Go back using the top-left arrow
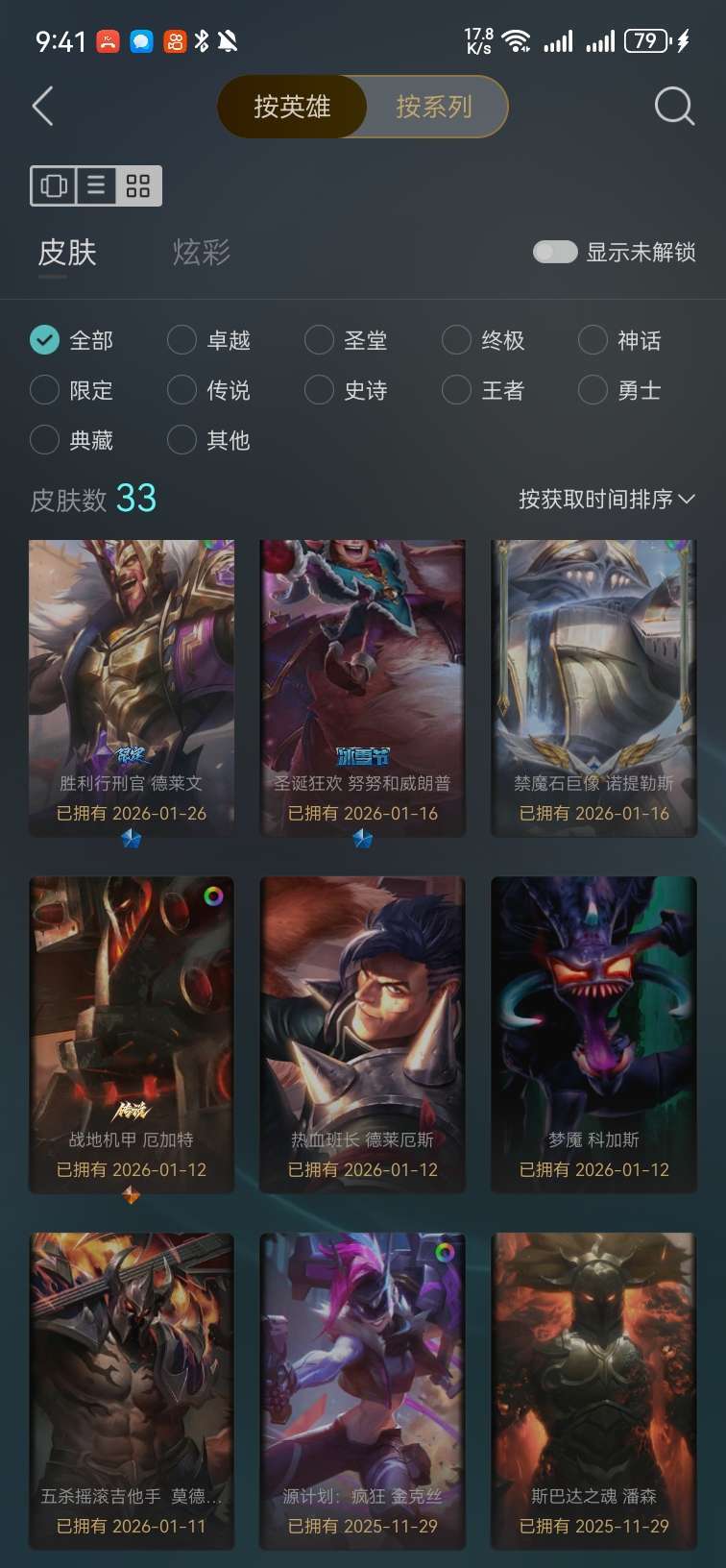Viewport: 726px width, 1568px height. pos(42,106)
